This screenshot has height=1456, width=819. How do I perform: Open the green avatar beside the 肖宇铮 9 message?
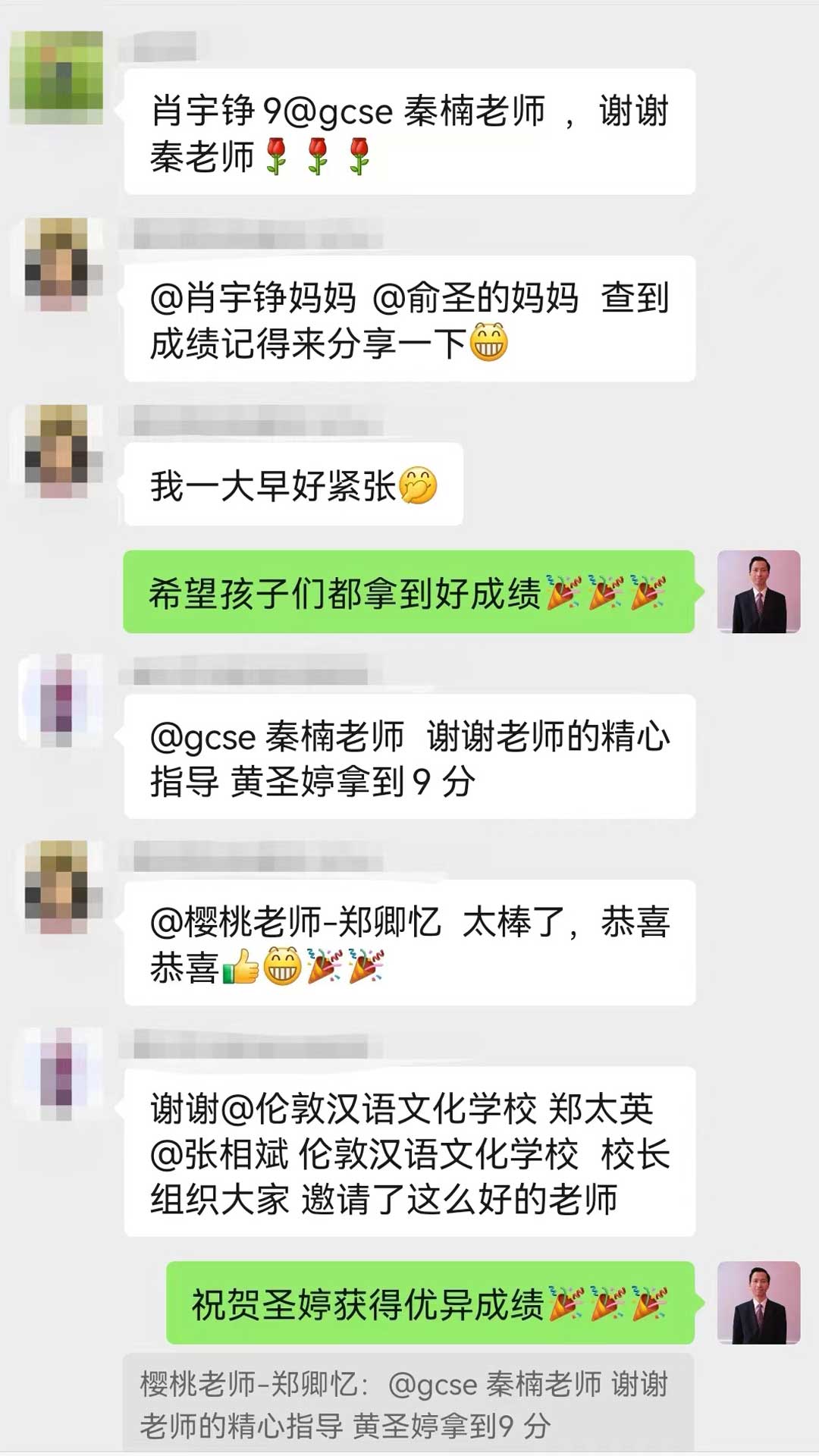tap(58, 77)
